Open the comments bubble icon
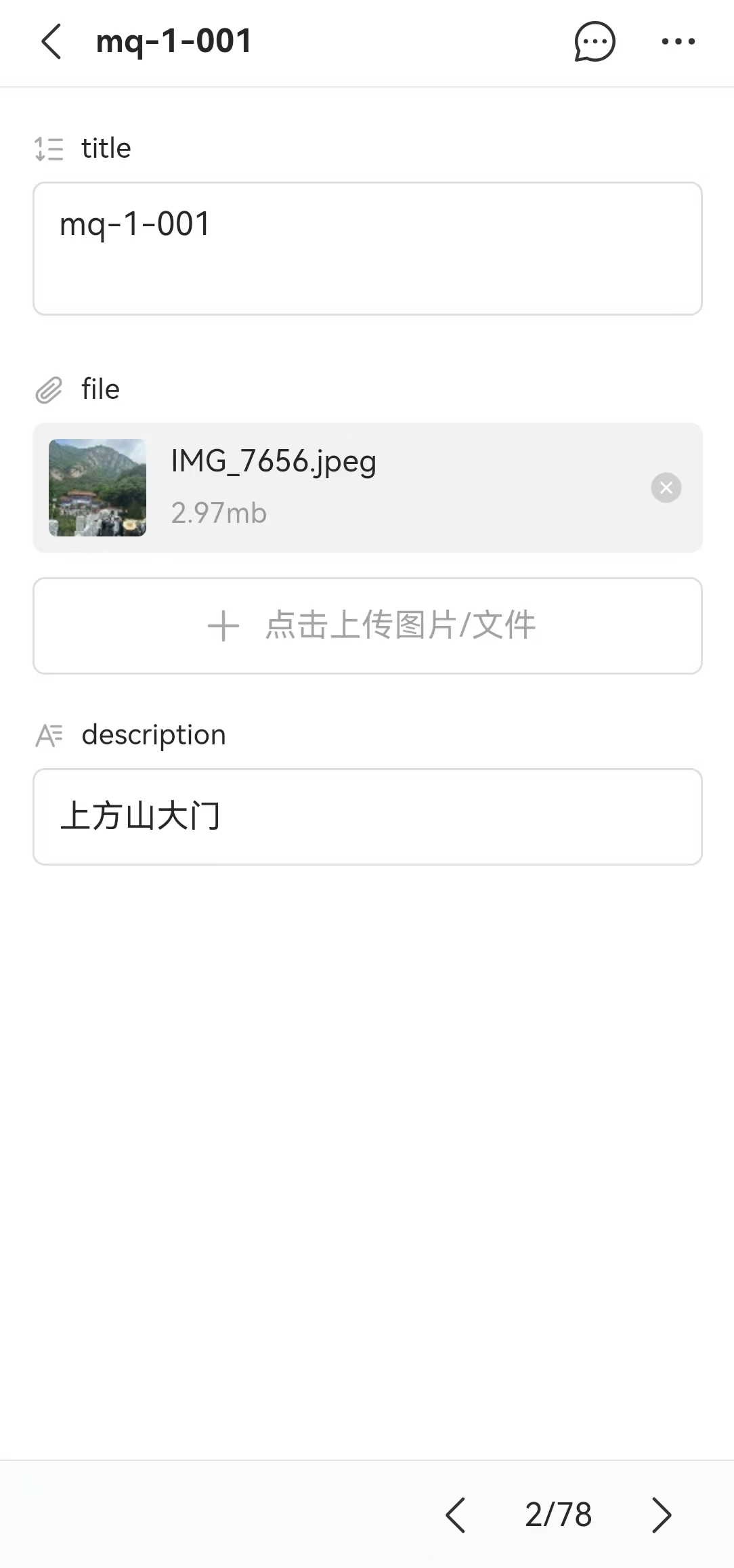The height and width of the screenshot is (1568, 734). point(594,43)
